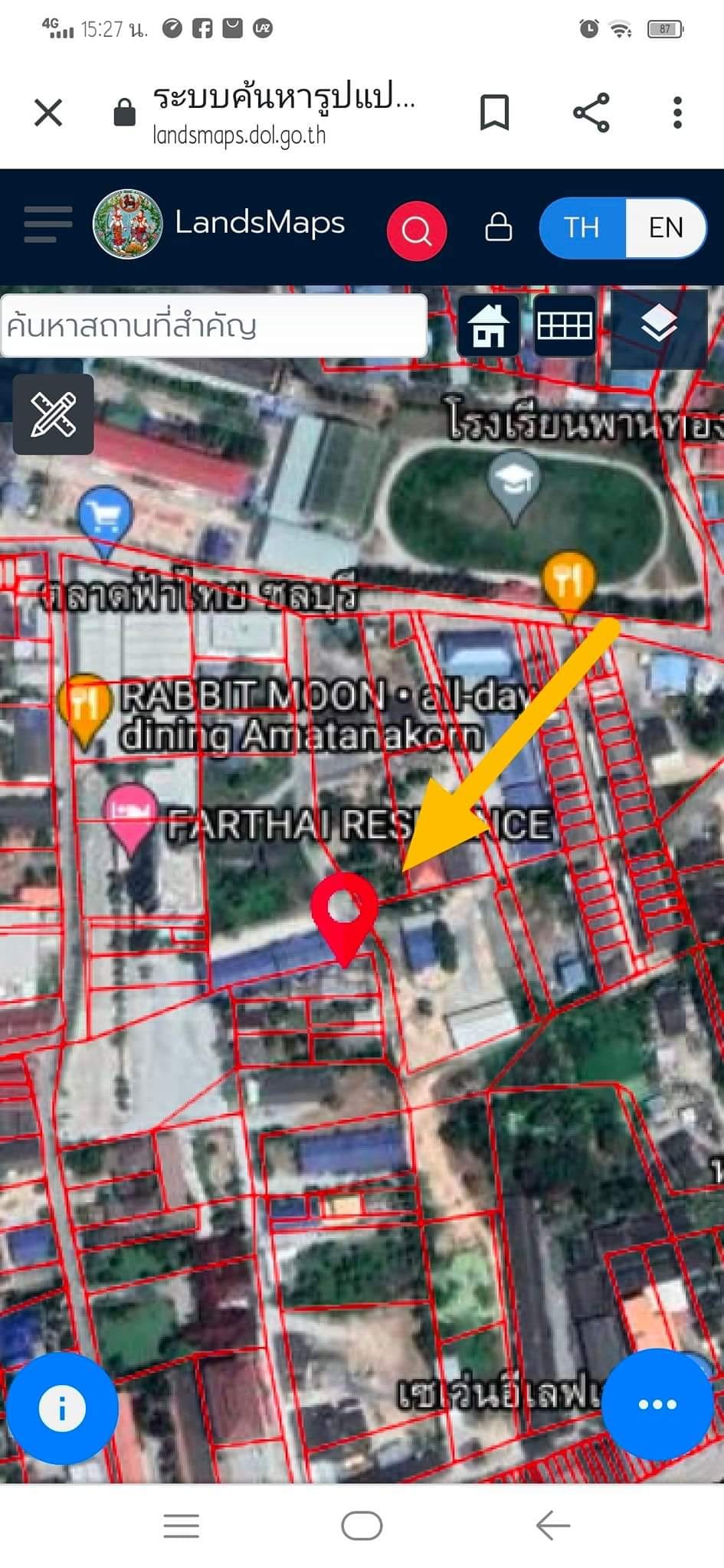Open the measuring tool with ruler and pencil
Screen dimensions: 724x1568
pyautogui.click(x=54, y=414)
